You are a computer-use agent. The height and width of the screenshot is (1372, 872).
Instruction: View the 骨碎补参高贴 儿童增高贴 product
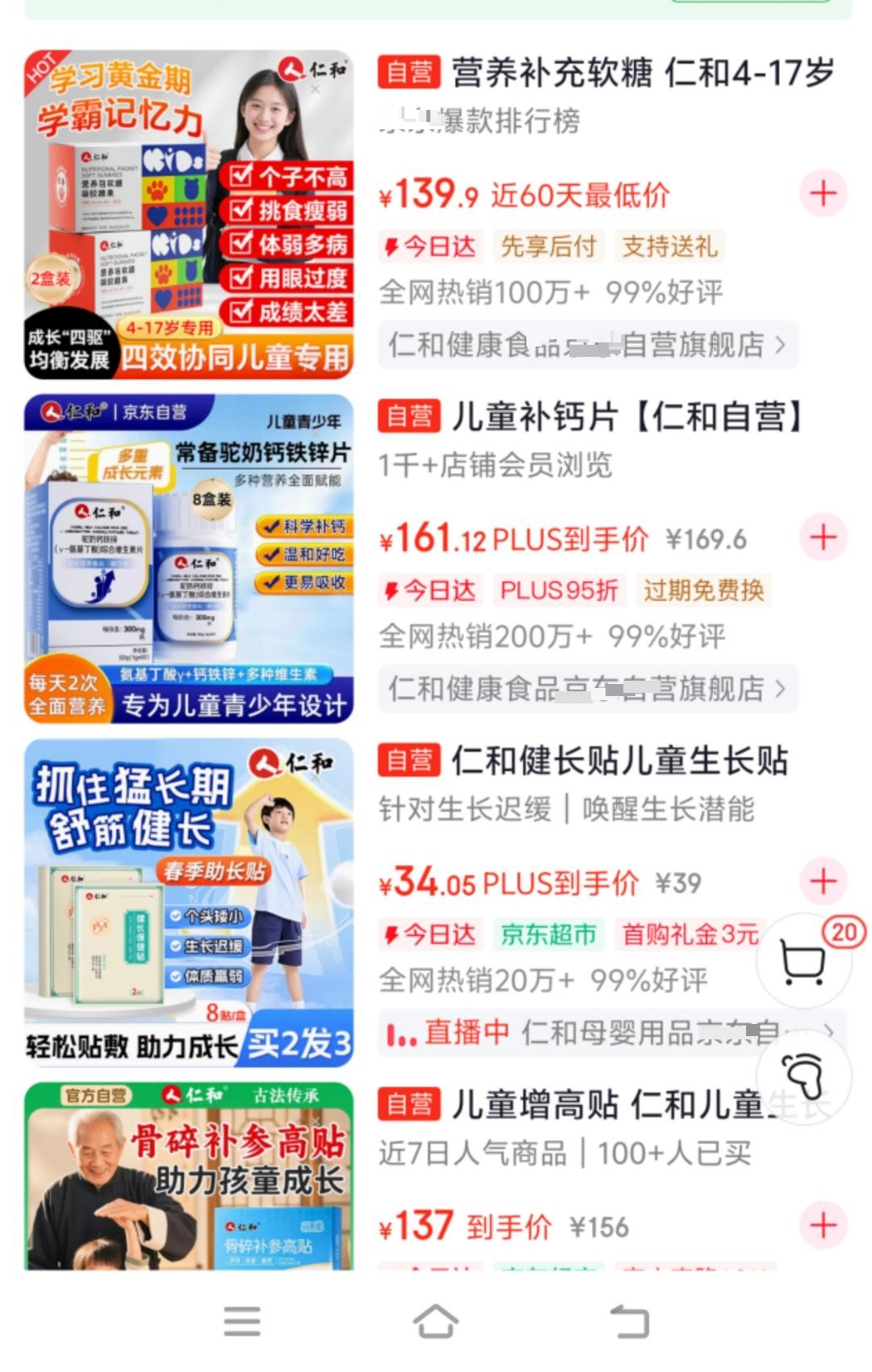[189, 1176]
